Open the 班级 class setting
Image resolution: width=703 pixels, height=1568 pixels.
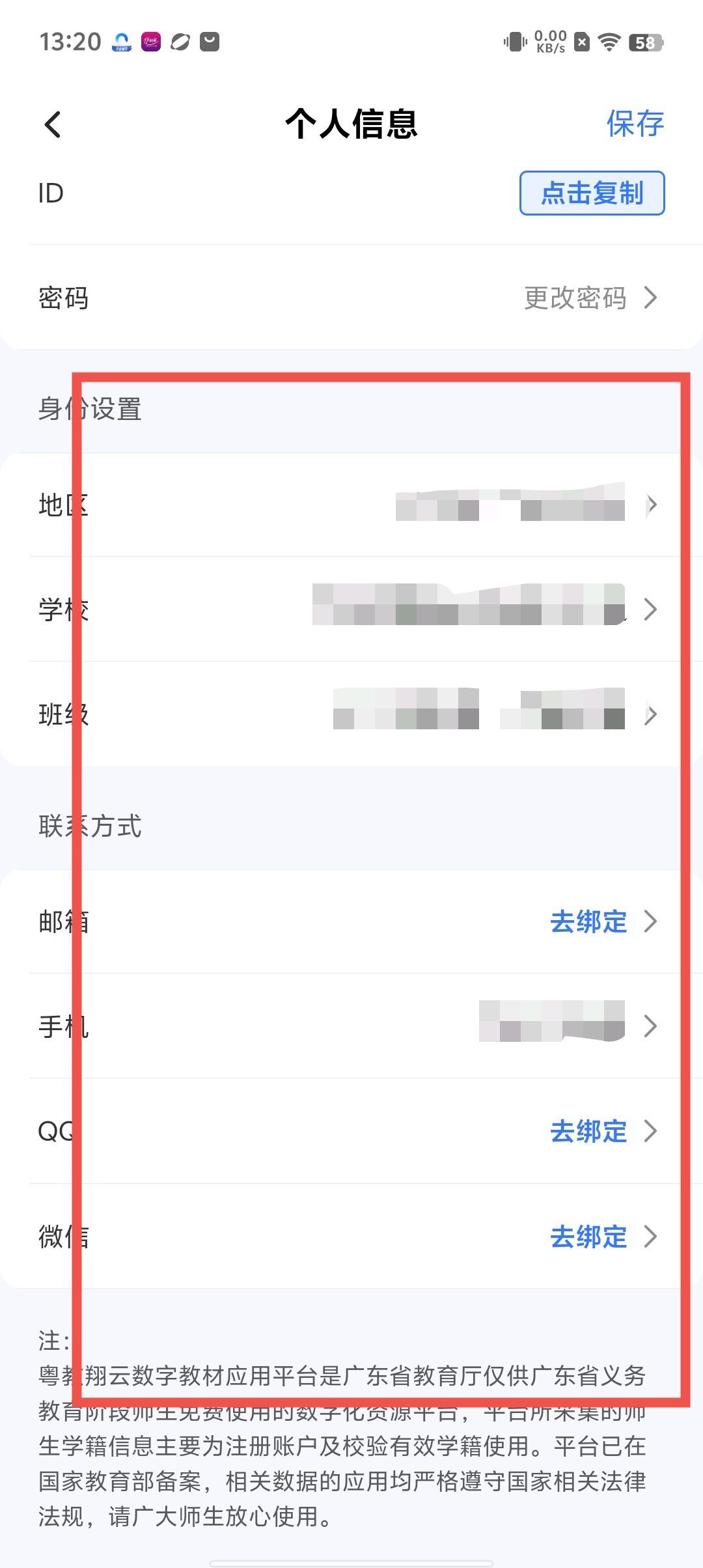tap(351, 714)
